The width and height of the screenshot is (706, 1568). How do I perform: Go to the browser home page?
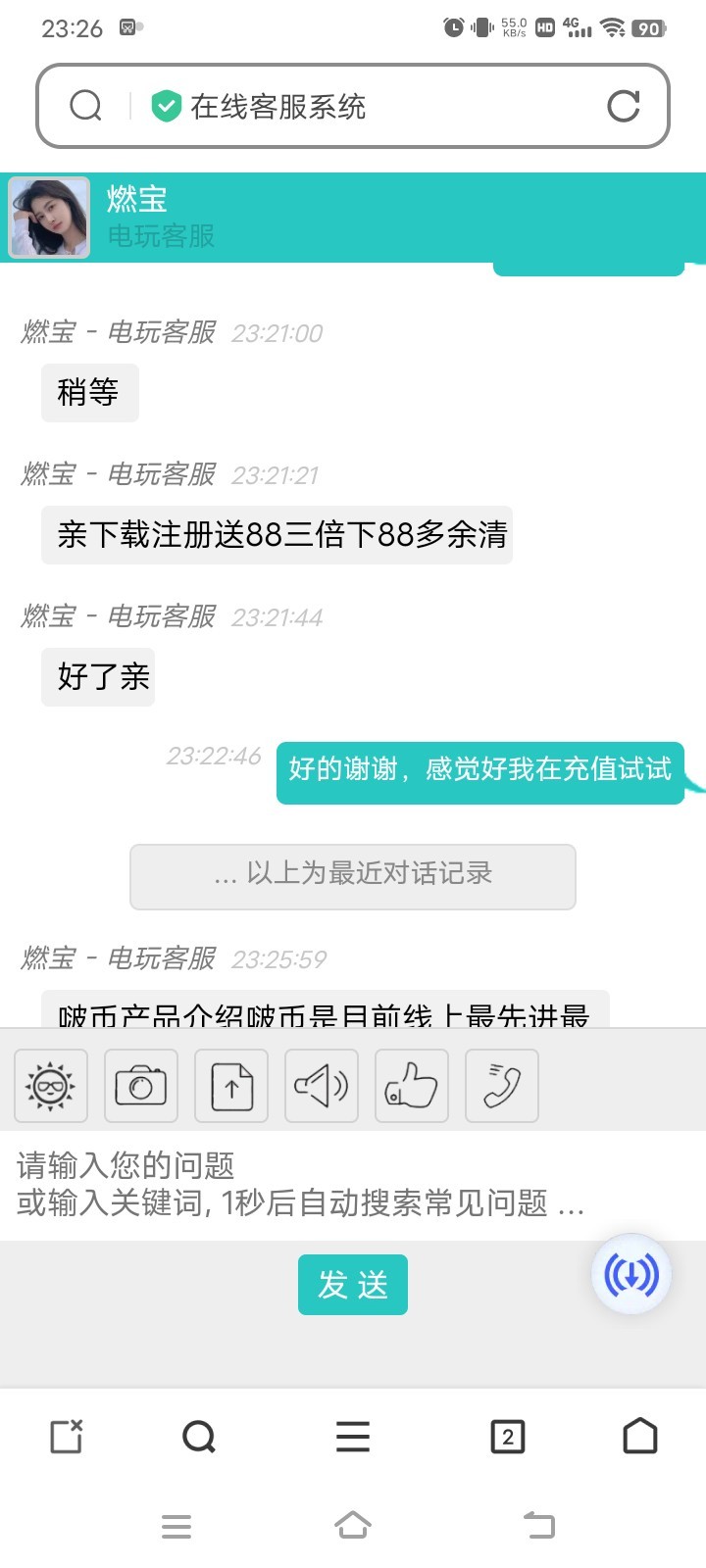(640, 1437)
